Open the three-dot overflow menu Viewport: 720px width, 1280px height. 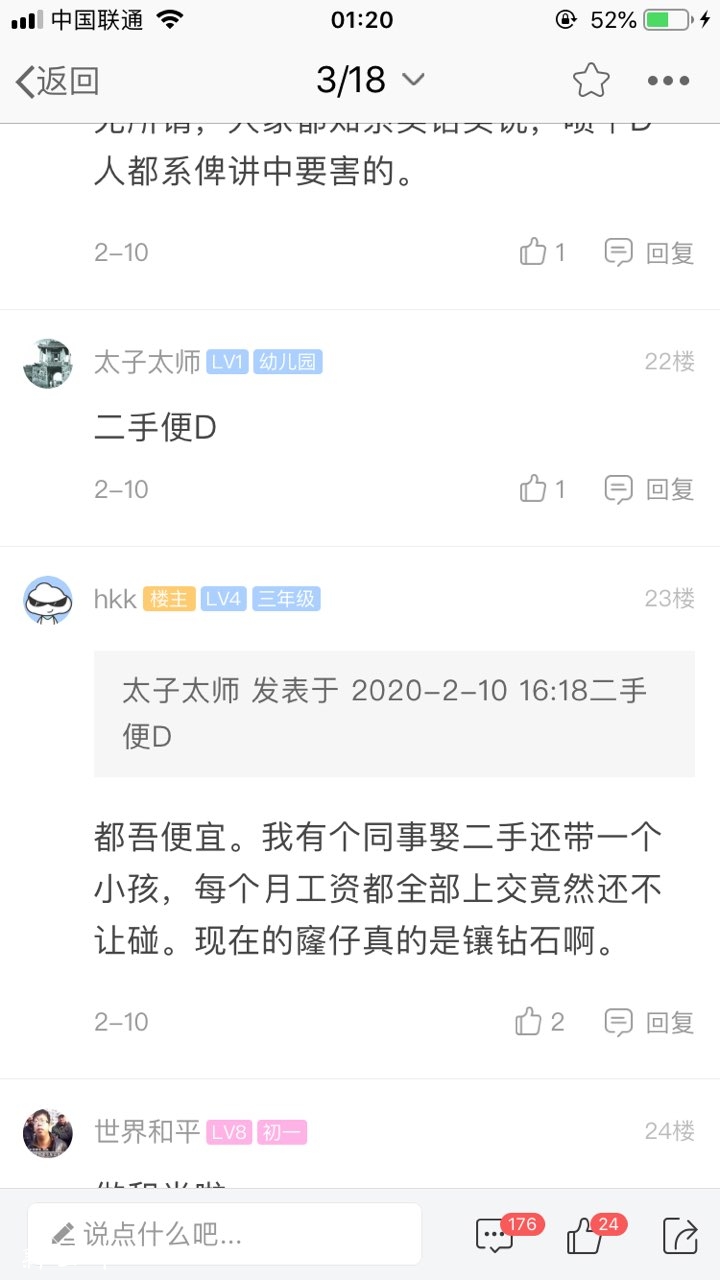668,81
